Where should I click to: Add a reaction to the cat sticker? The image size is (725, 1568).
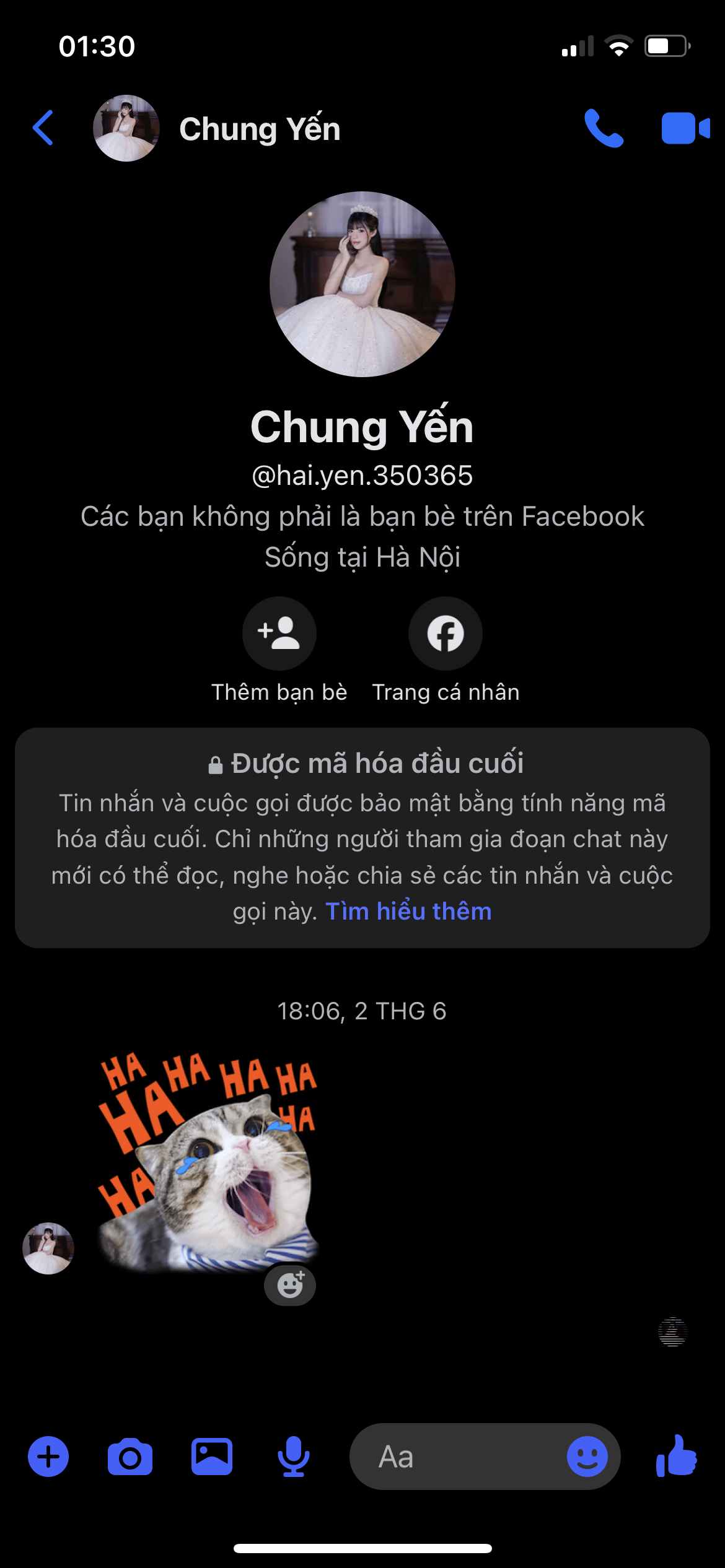290,1284
